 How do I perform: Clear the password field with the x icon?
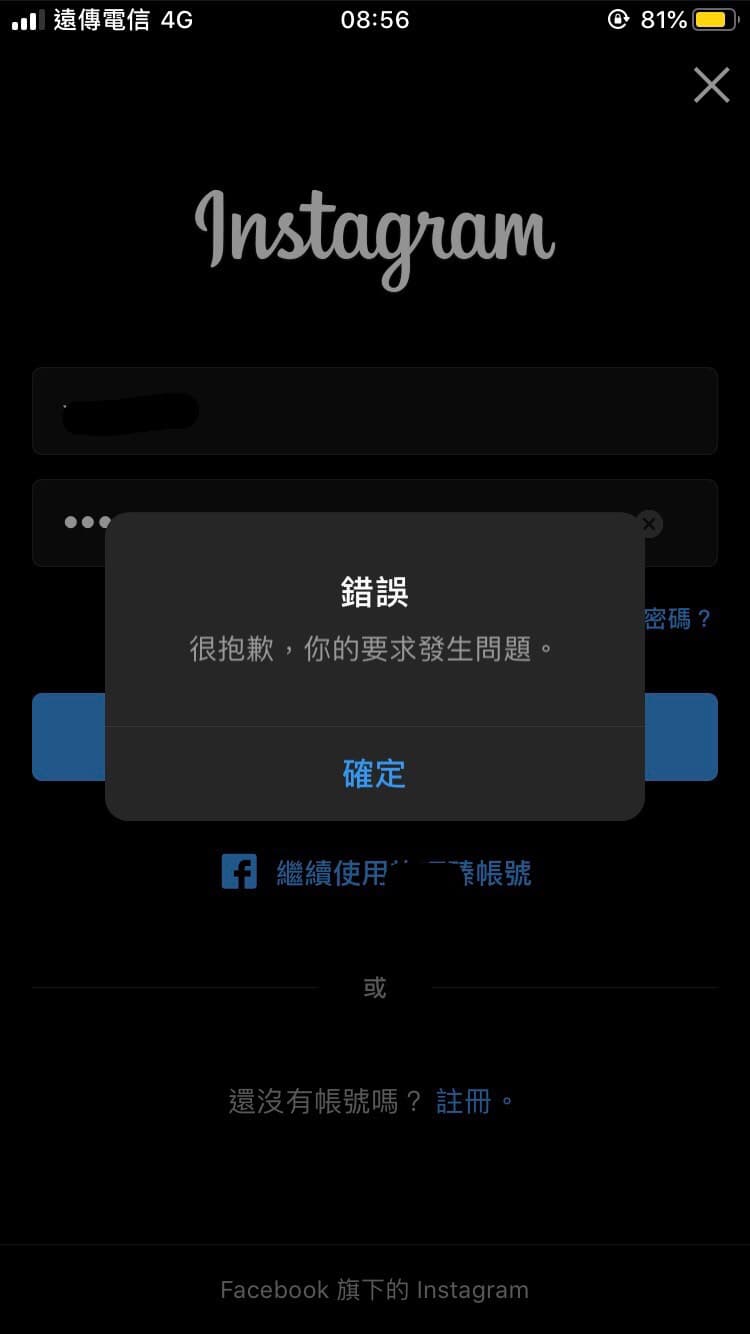coord(648,523)
